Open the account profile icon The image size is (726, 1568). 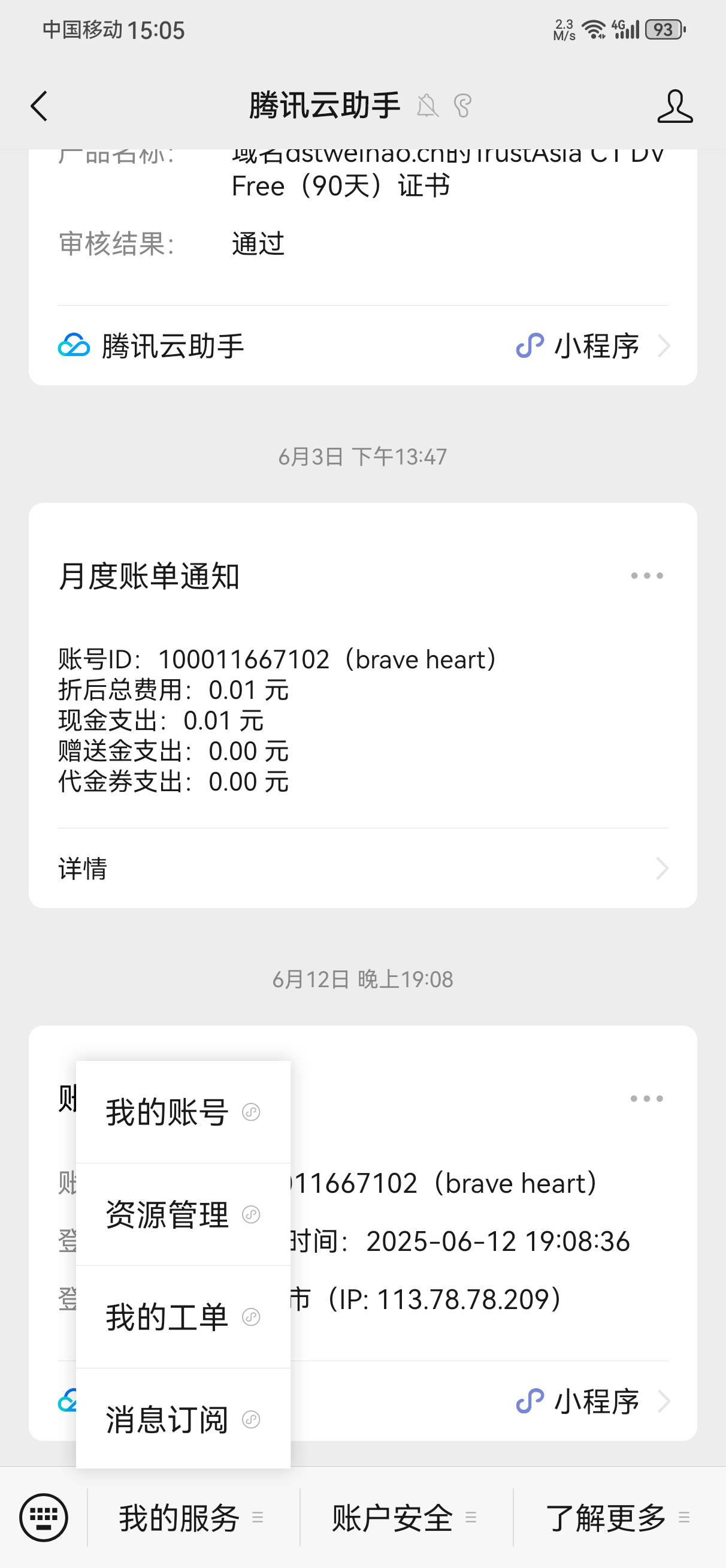pos(675,107)
